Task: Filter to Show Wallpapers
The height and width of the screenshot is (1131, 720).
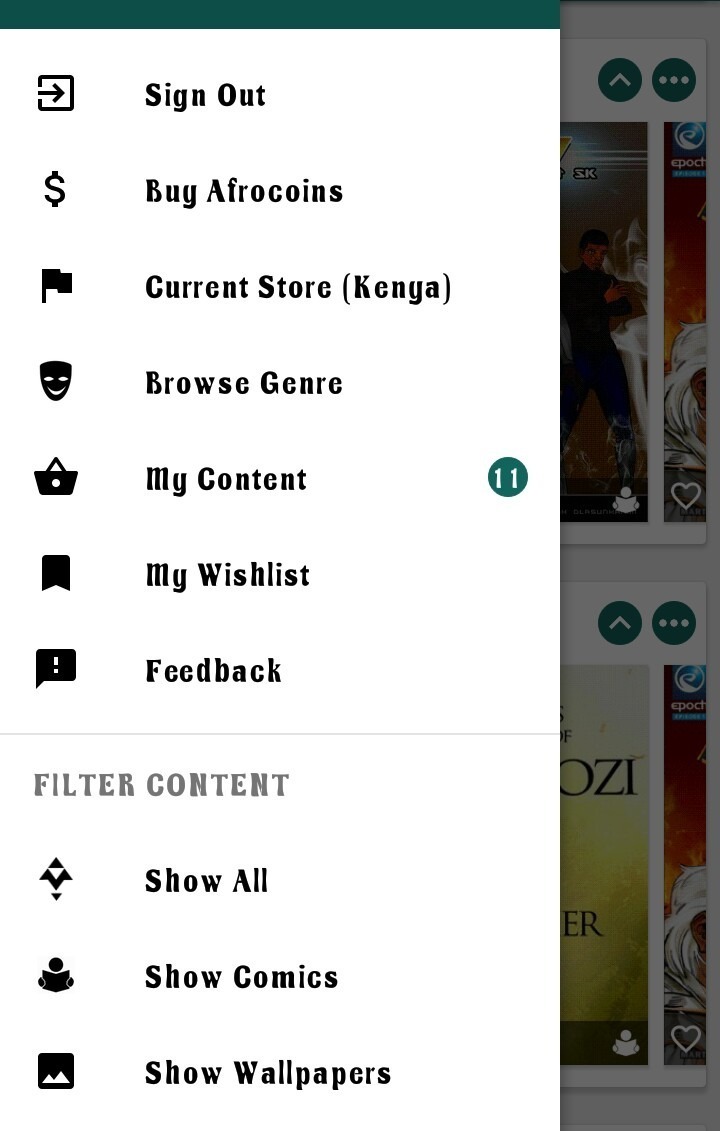Action: [x=267, y=1073]
